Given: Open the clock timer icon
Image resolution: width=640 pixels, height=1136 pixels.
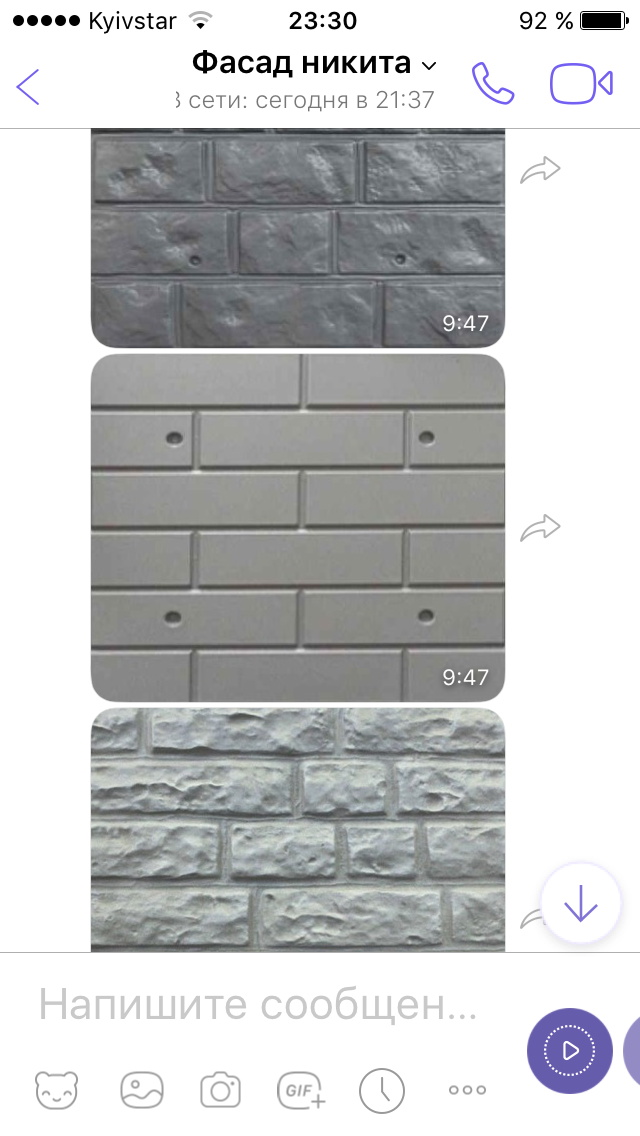Looking at the screenshot, I should point(382,1089).
